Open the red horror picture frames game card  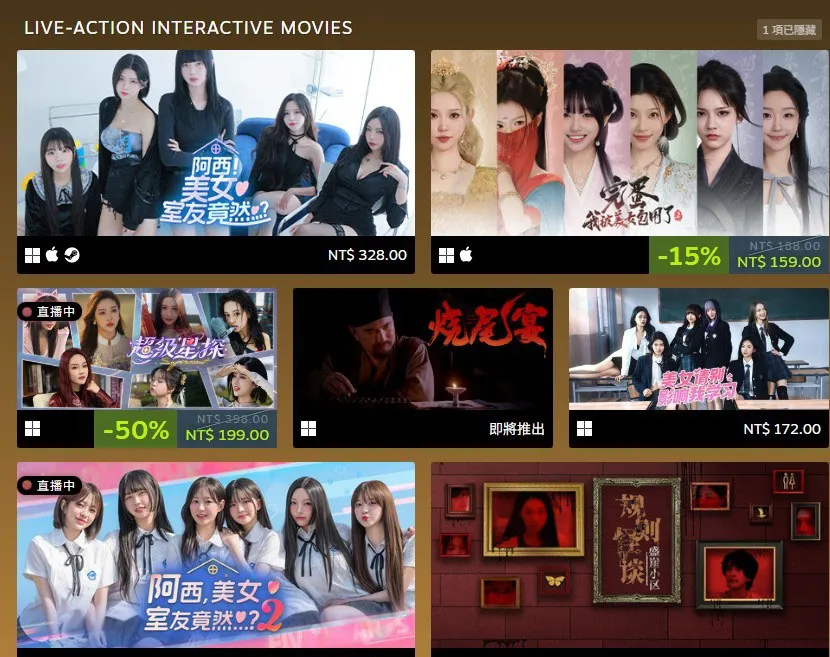(629, 555)
